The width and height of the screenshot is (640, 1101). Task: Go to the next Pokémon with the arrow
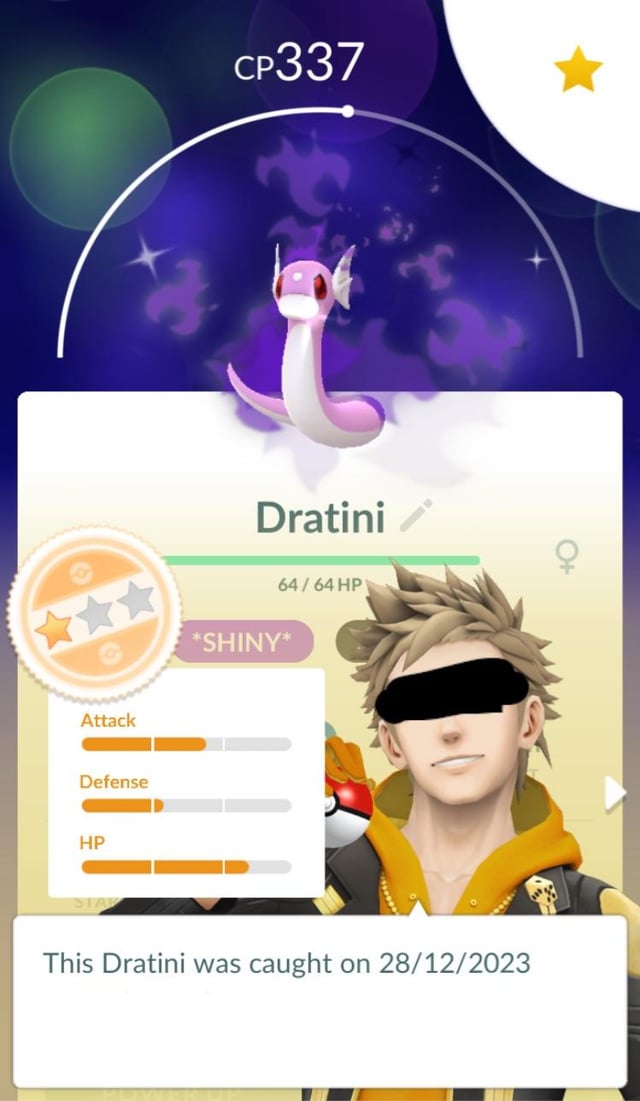tap(614, 793)
